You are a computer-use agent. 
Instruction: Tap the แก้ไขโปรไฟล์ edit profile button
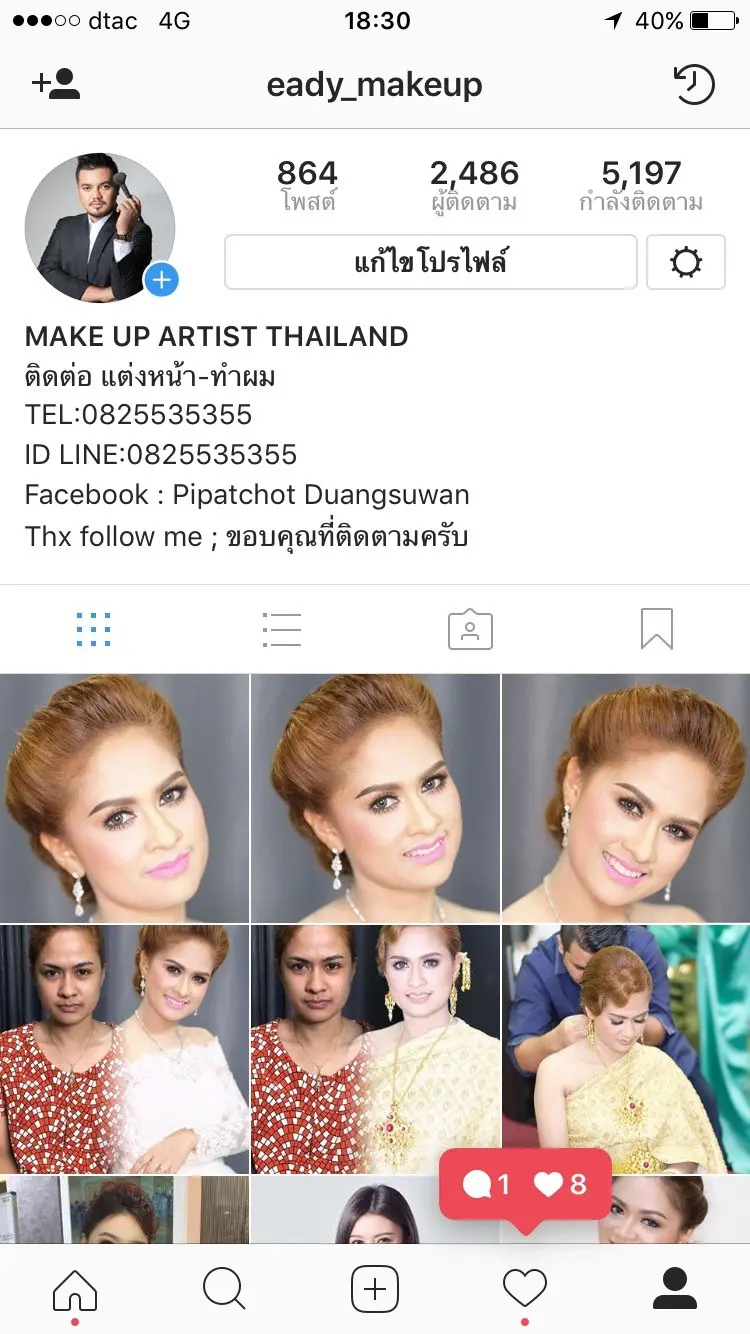point(430,262)
